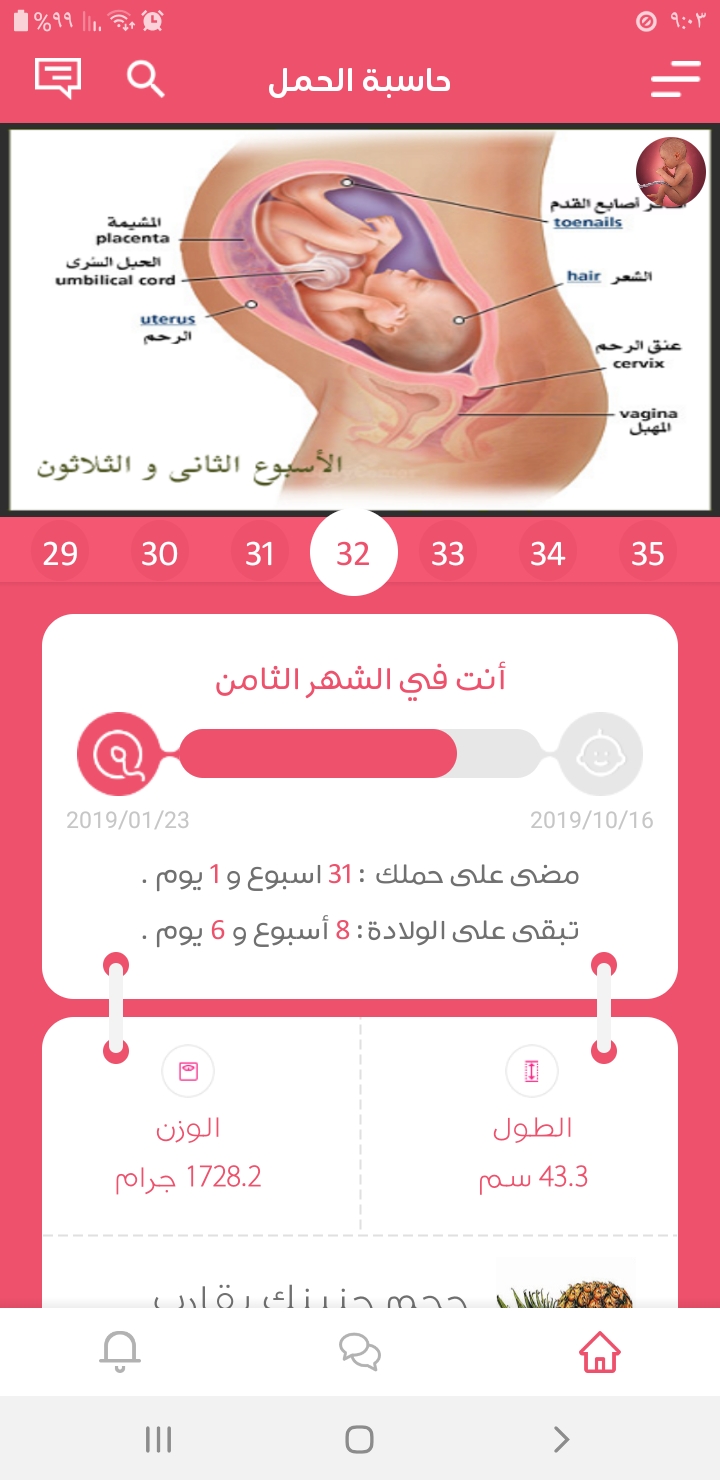Open the notifications bell tab
Screen dimensions: 720x1480
tap(120, 1353)
